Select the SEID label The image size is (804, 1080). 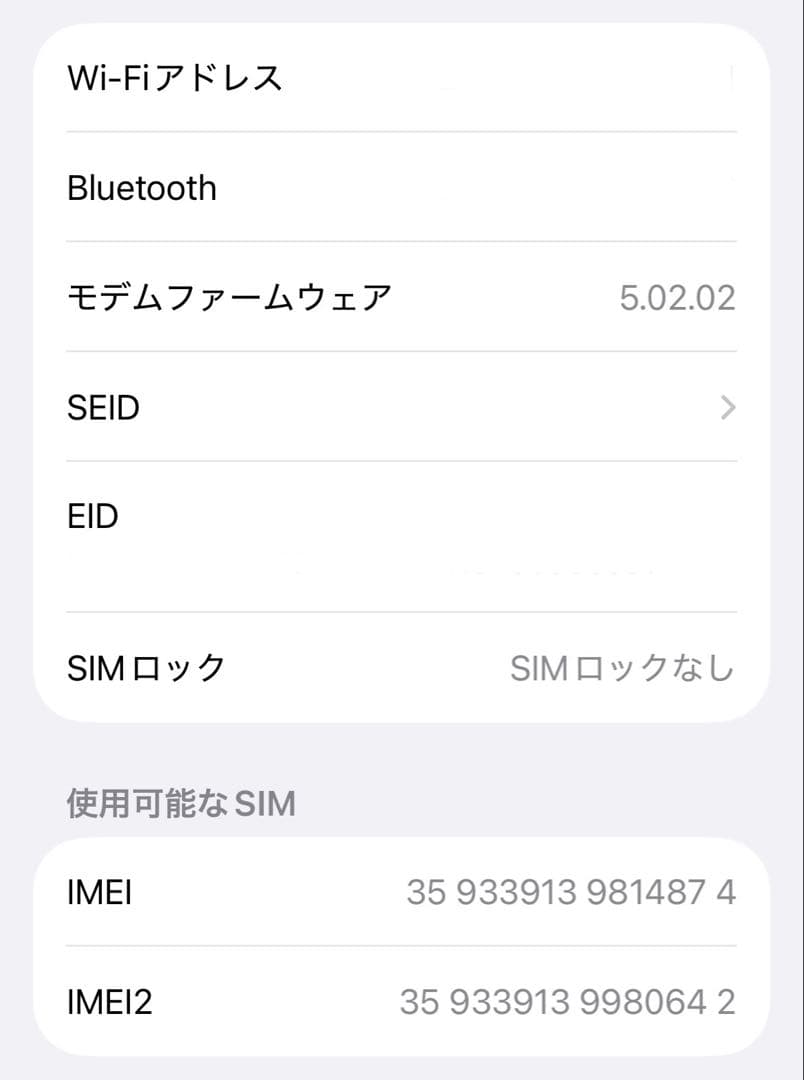pos(105,407)
